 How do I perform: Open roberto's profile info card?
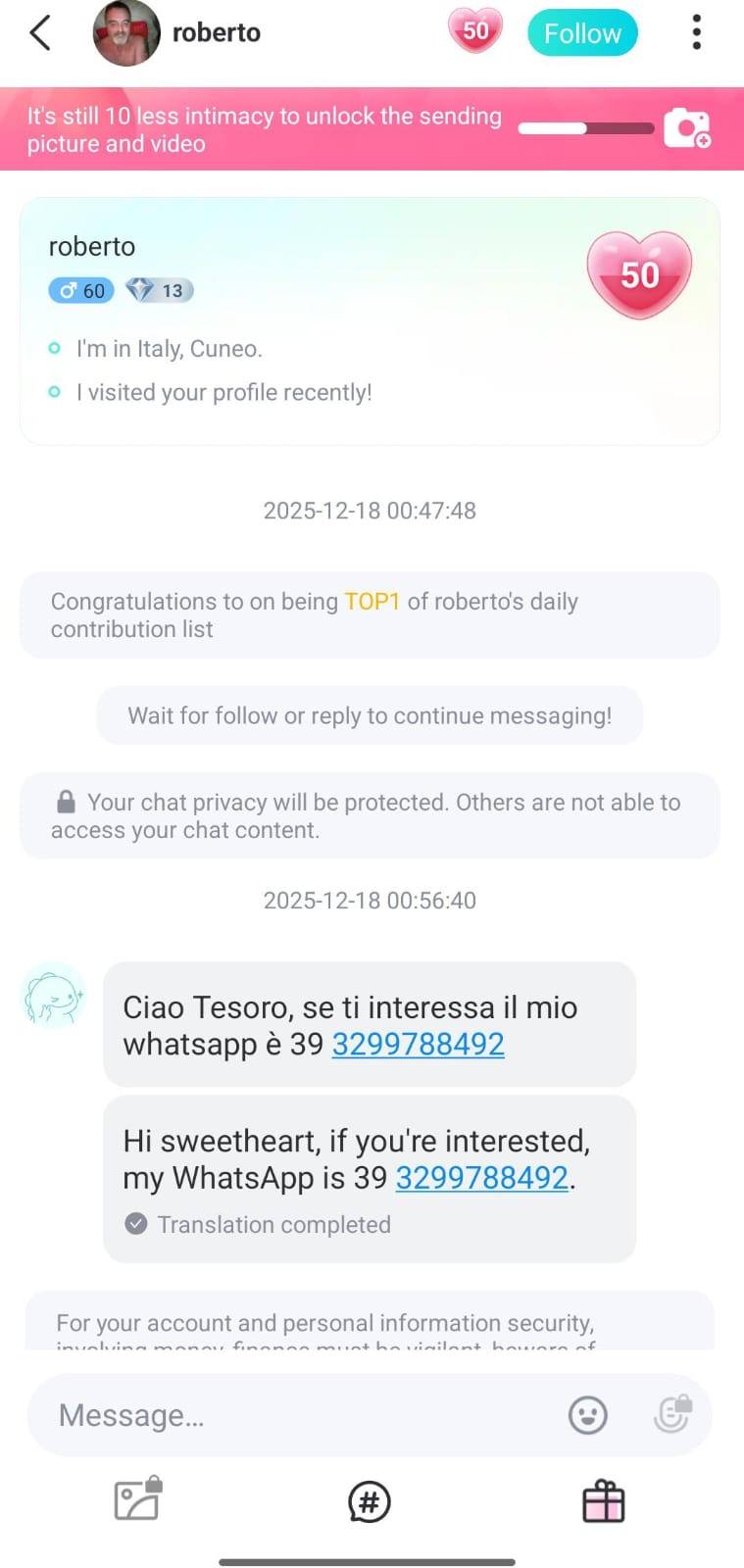coord(370,321)
